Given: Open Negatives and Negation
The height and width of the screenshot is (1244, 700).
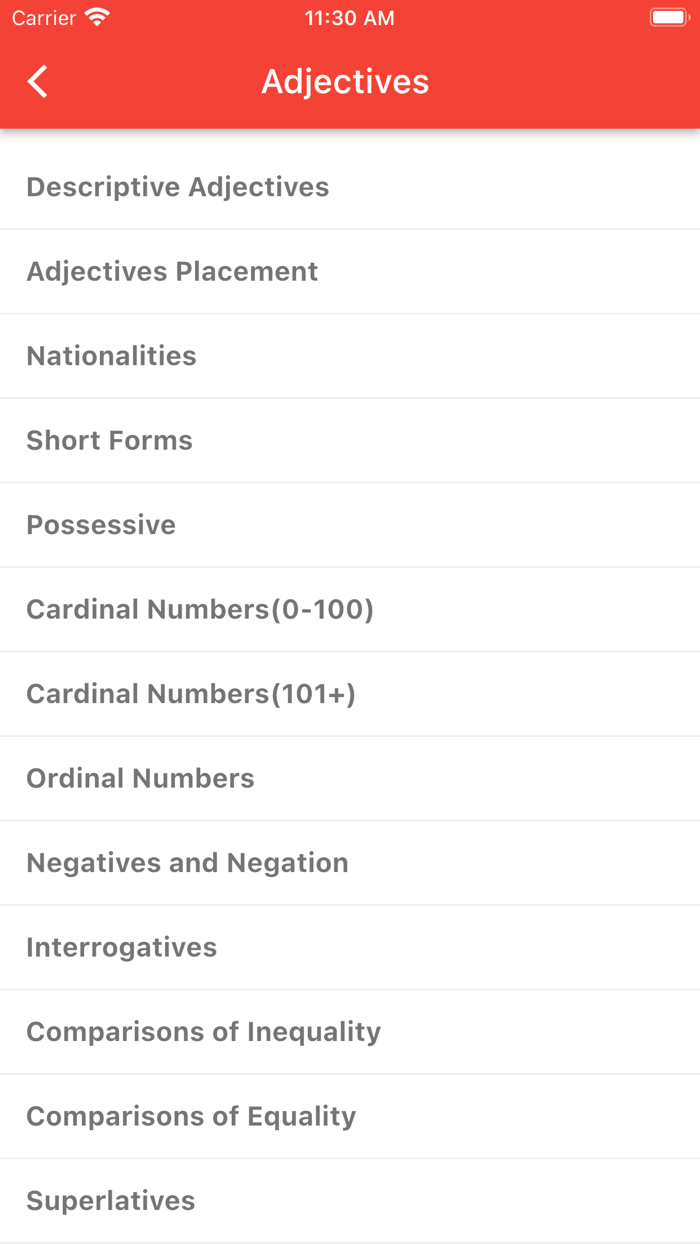Looking at the screenshot, I should 350,863.
